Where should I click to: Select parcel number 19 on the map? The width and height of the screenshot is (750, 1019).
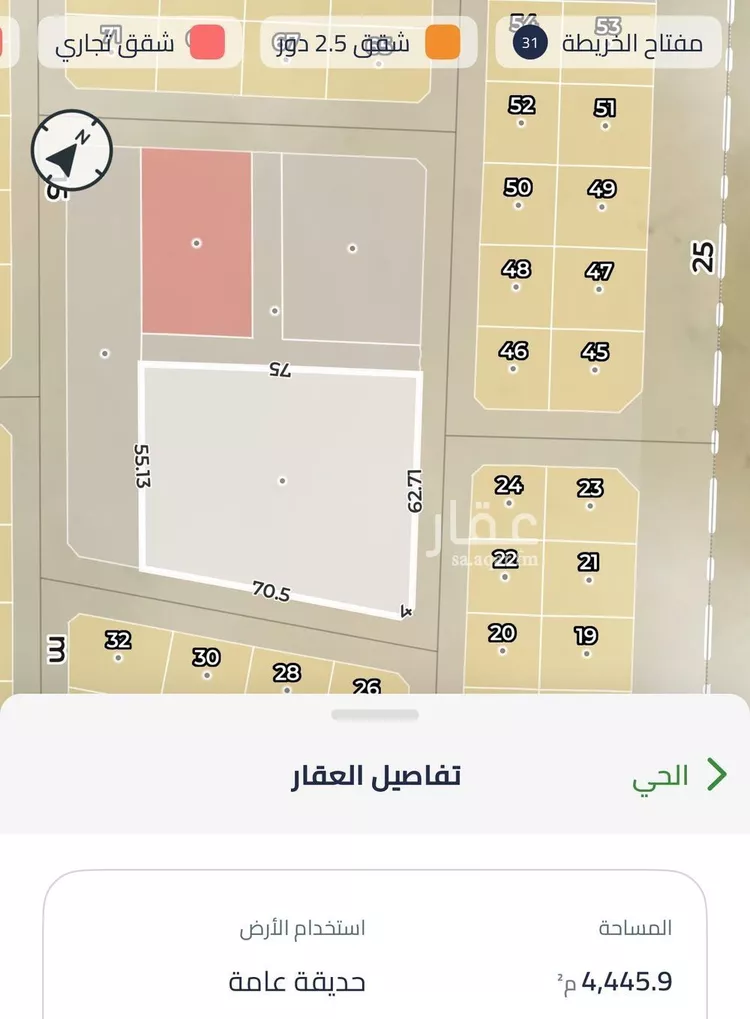tap(586, 643)
